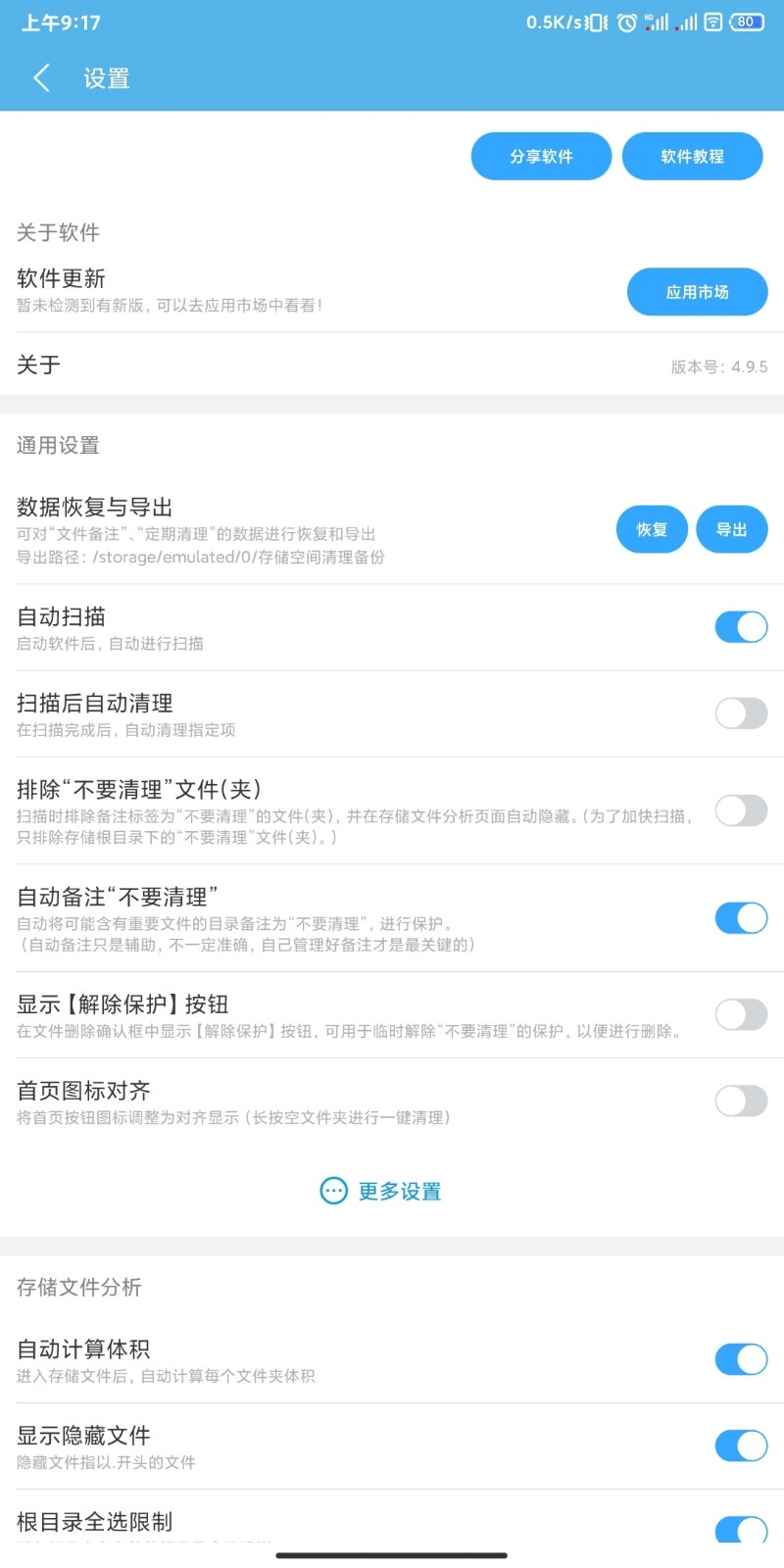784x1568 pixels.
Task: Disable 自动备注"不要清理" protection
Action: coord(741,918)
